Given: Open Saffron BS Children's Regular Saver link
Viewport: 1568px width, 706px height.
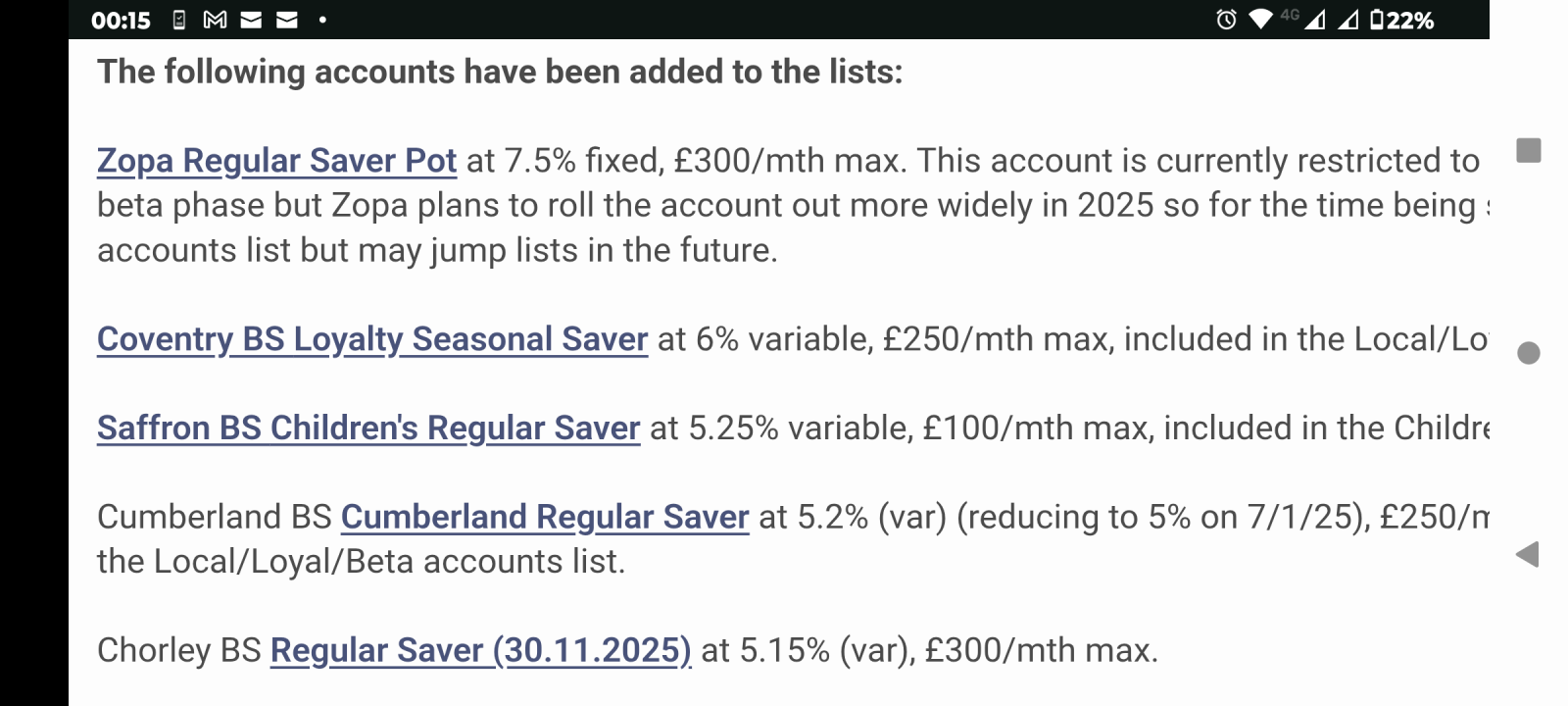Looking at the screenshot, I should [x=368, y=428].
